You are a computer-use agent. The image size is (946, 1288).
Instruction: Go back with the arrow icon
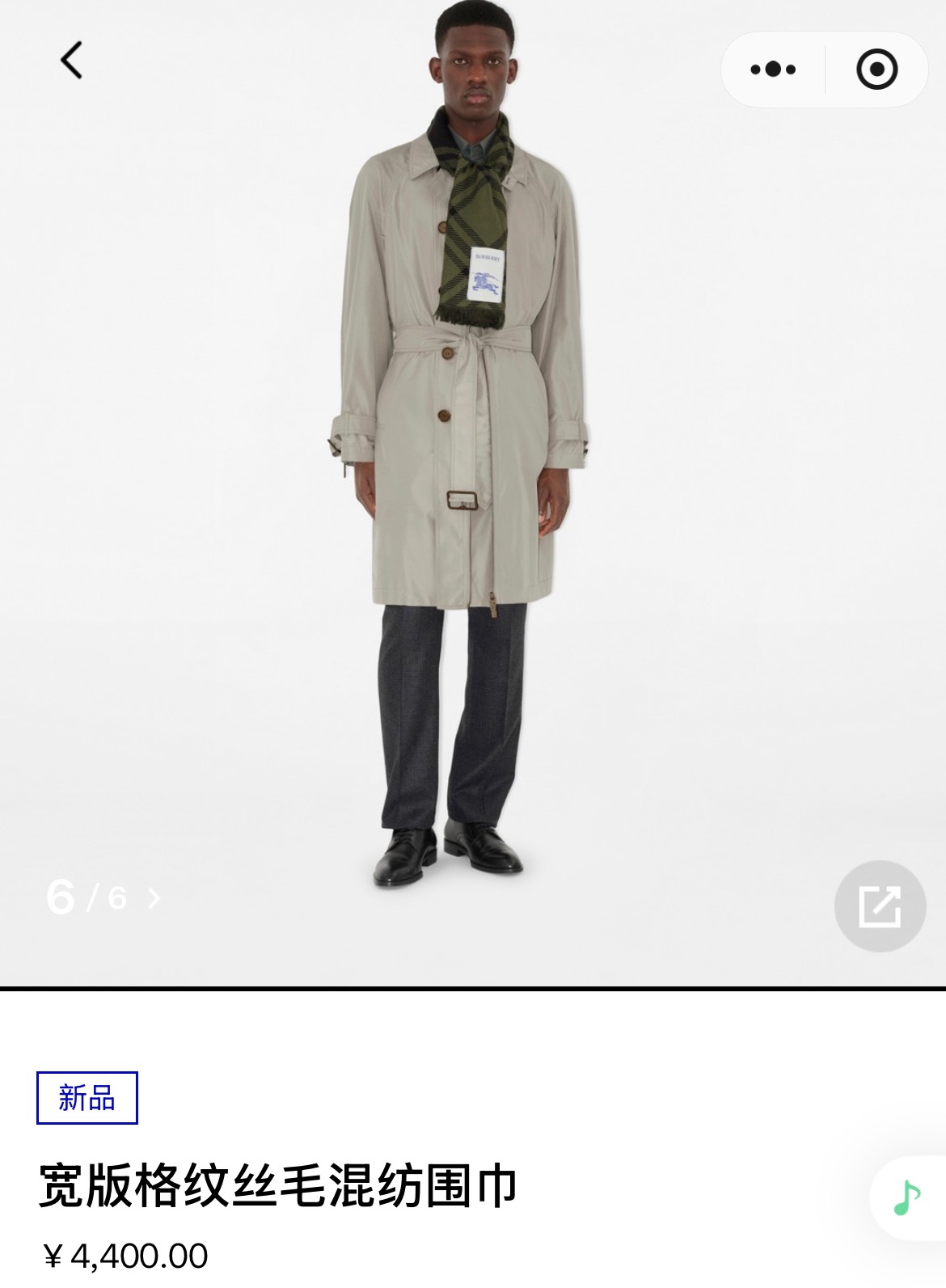tap(71, 61)
